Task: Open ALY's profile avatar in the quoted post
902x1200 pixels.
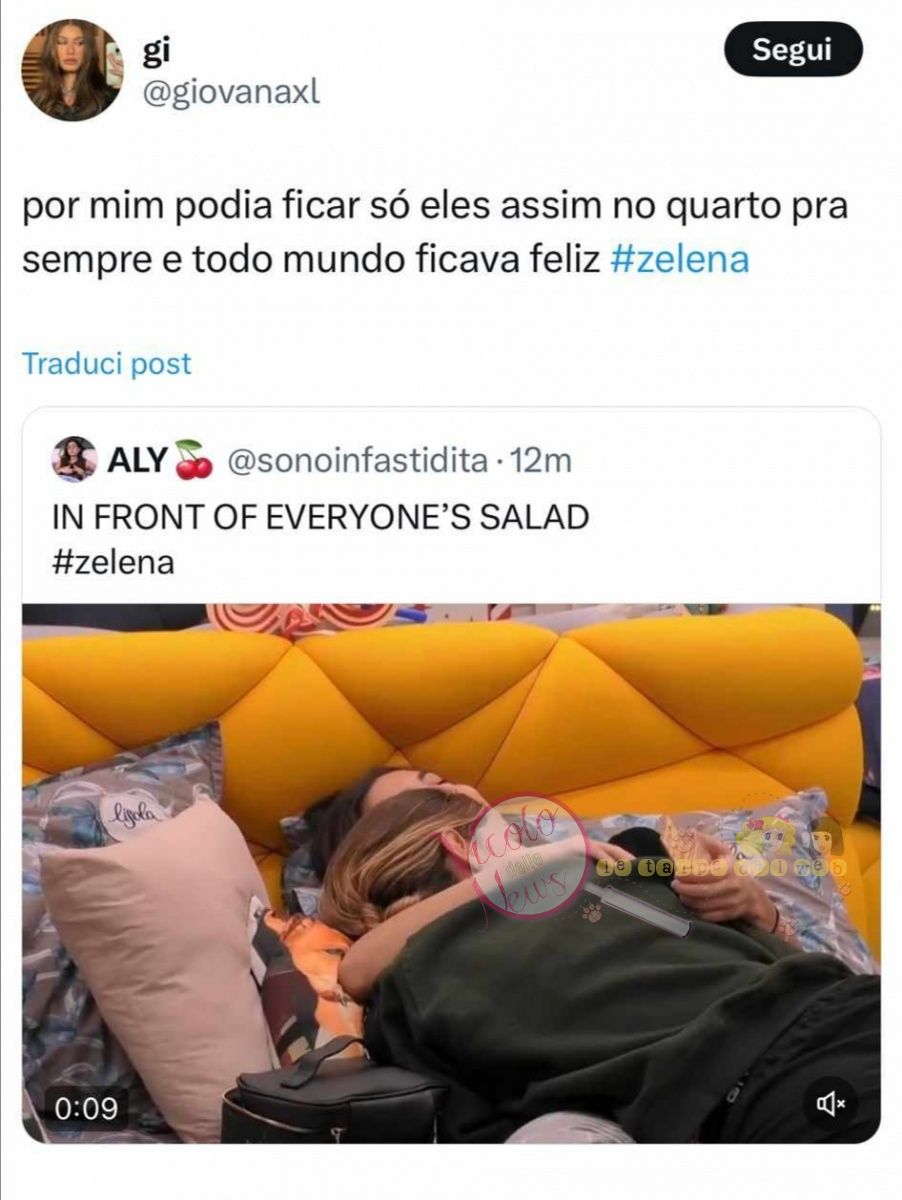Action: pos(75,459)
